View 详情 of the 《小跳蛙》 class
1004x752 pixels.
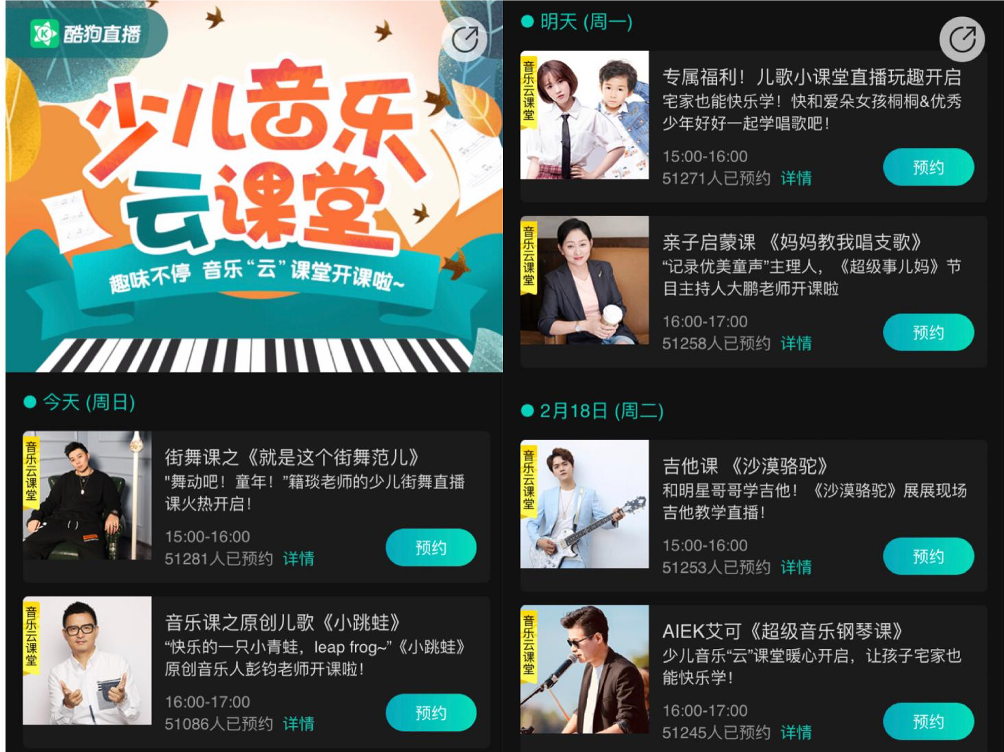click(x=298, y=724)
